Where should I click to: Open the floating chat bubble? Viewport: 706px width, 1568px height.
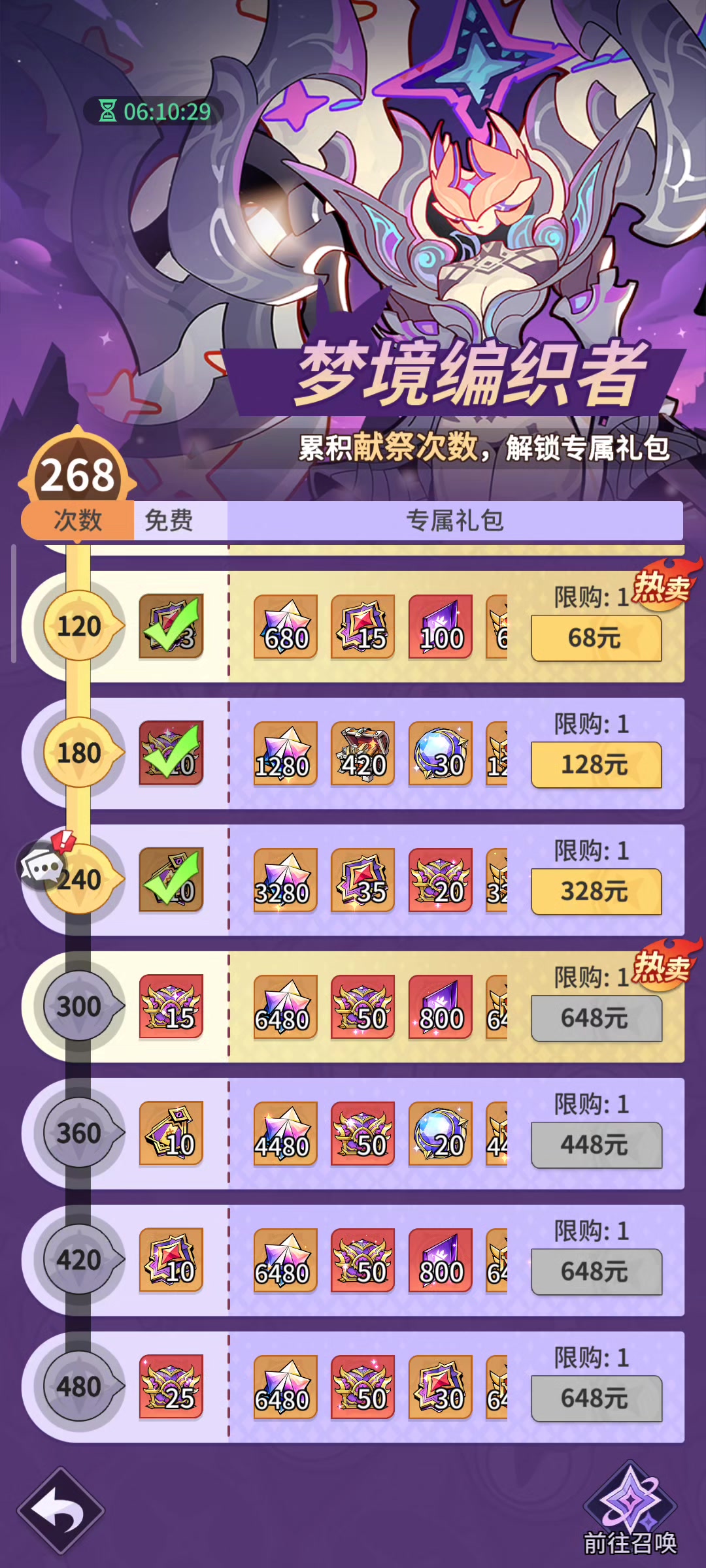click(42, 866)
